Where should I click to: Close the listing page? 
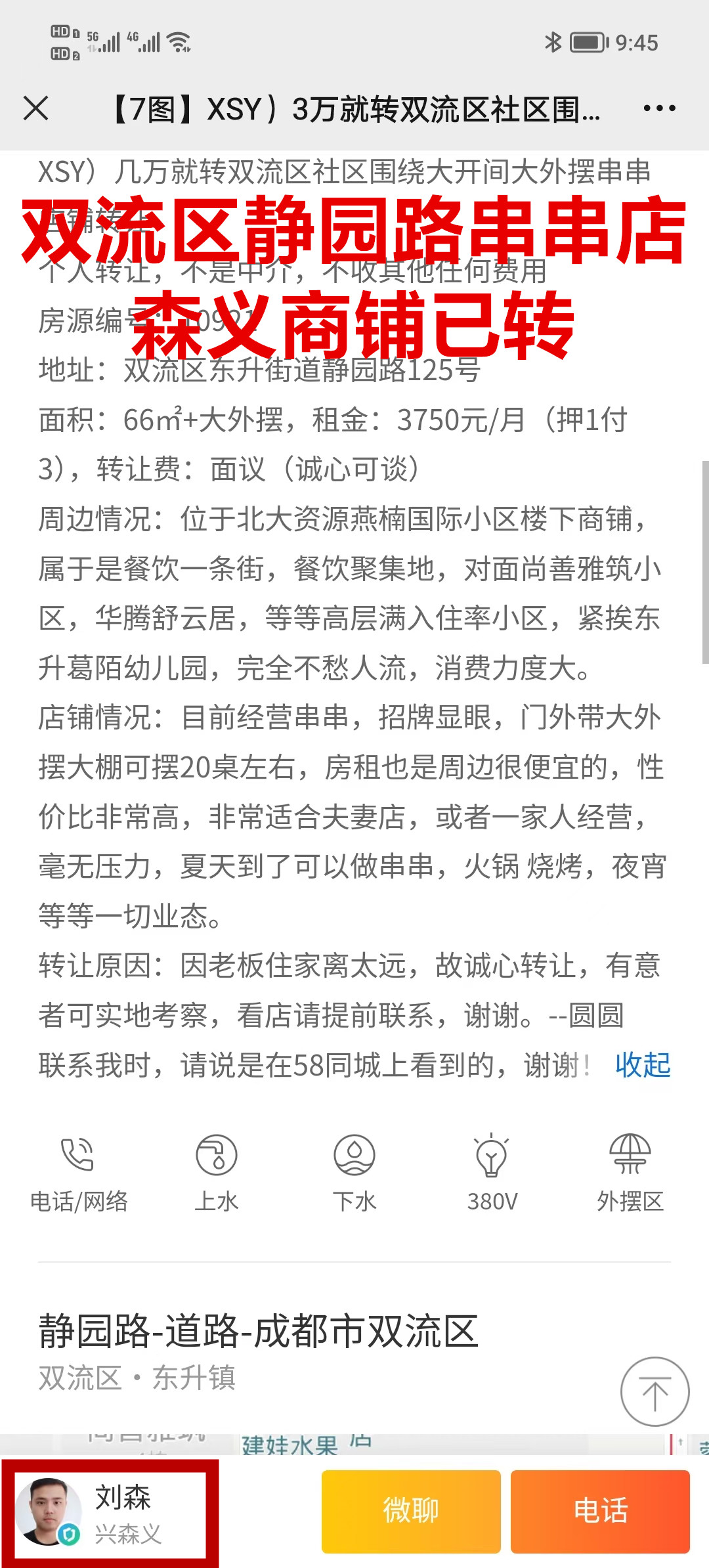coord(36,108)
